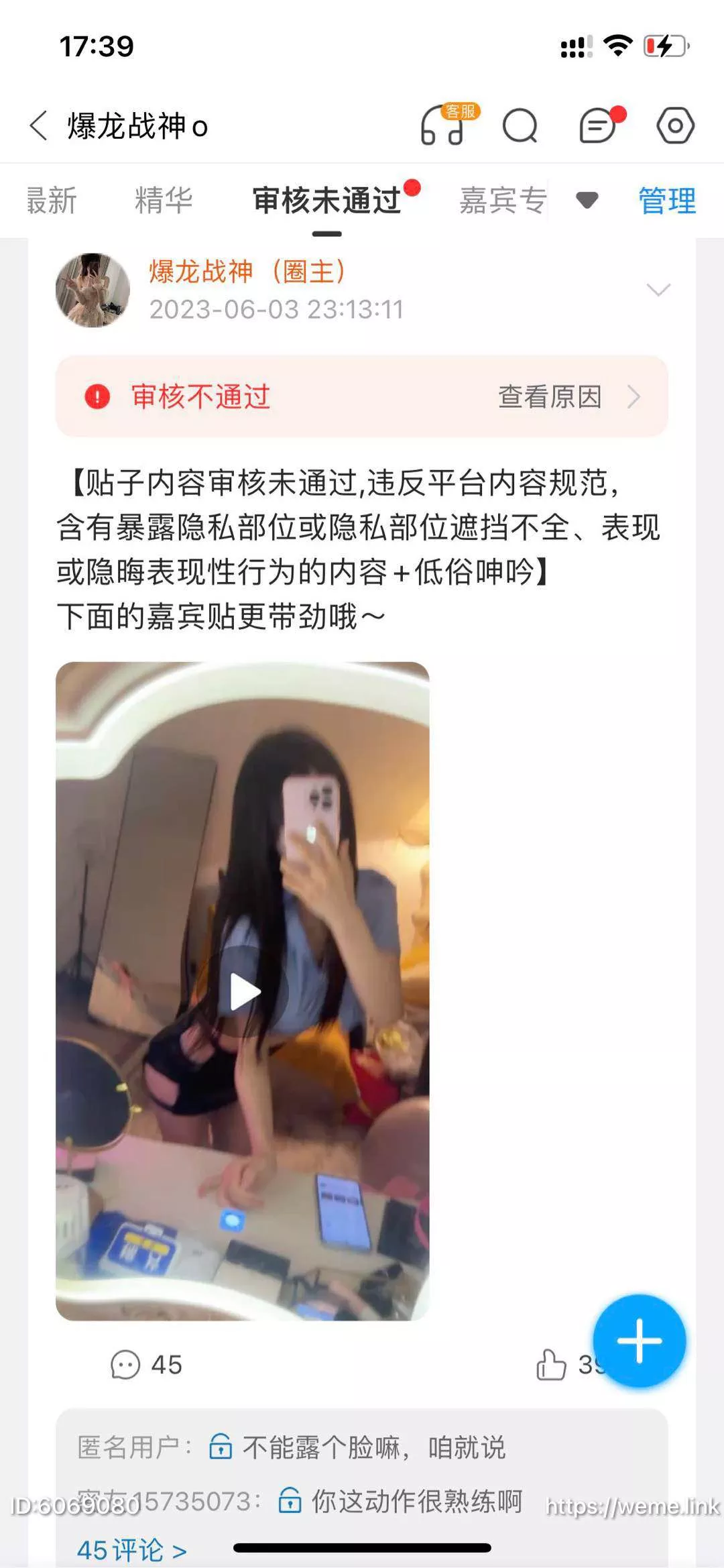724x1568 pixels.
Task: Open customer service headset icon
Action: pos(444,125)
